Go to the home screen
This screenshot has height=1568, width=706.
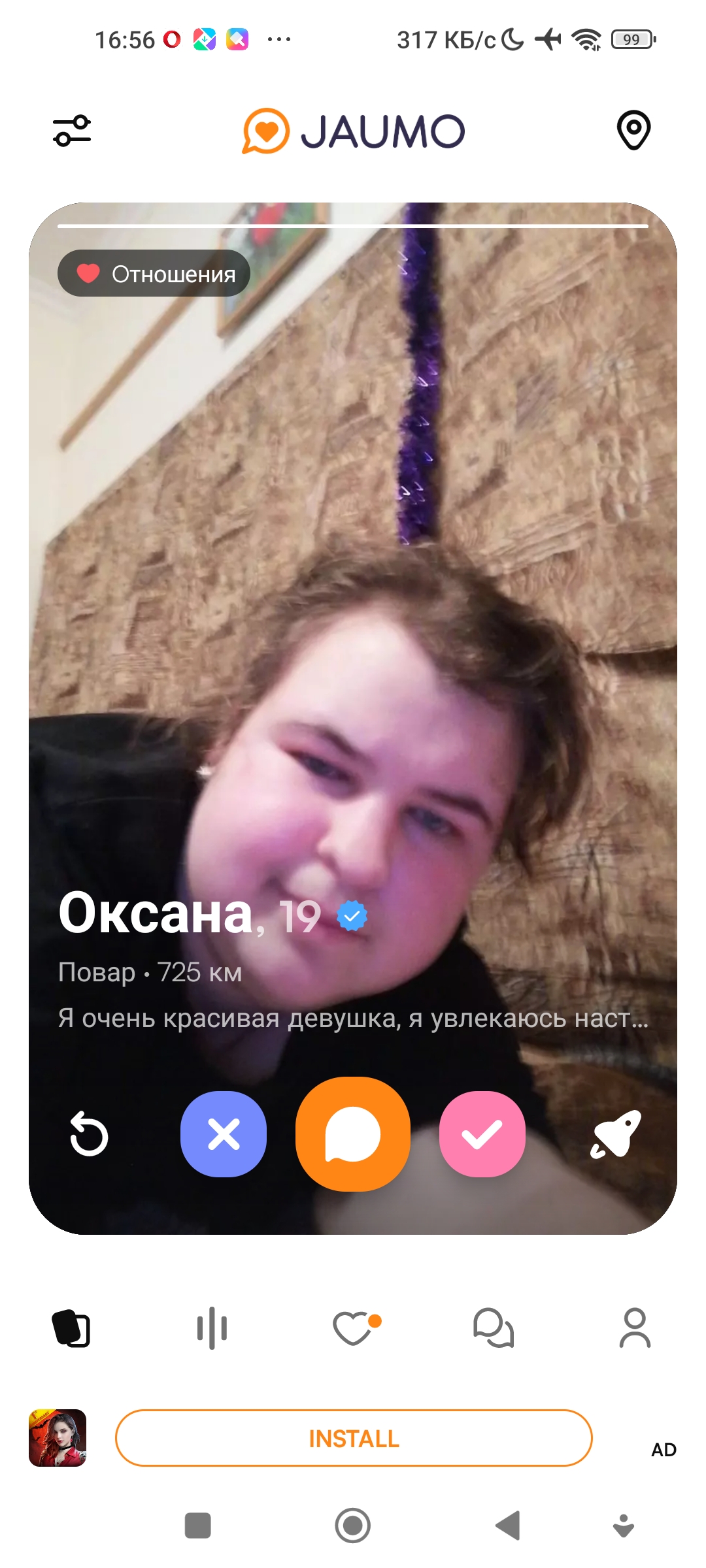[x=353, y=1526]
